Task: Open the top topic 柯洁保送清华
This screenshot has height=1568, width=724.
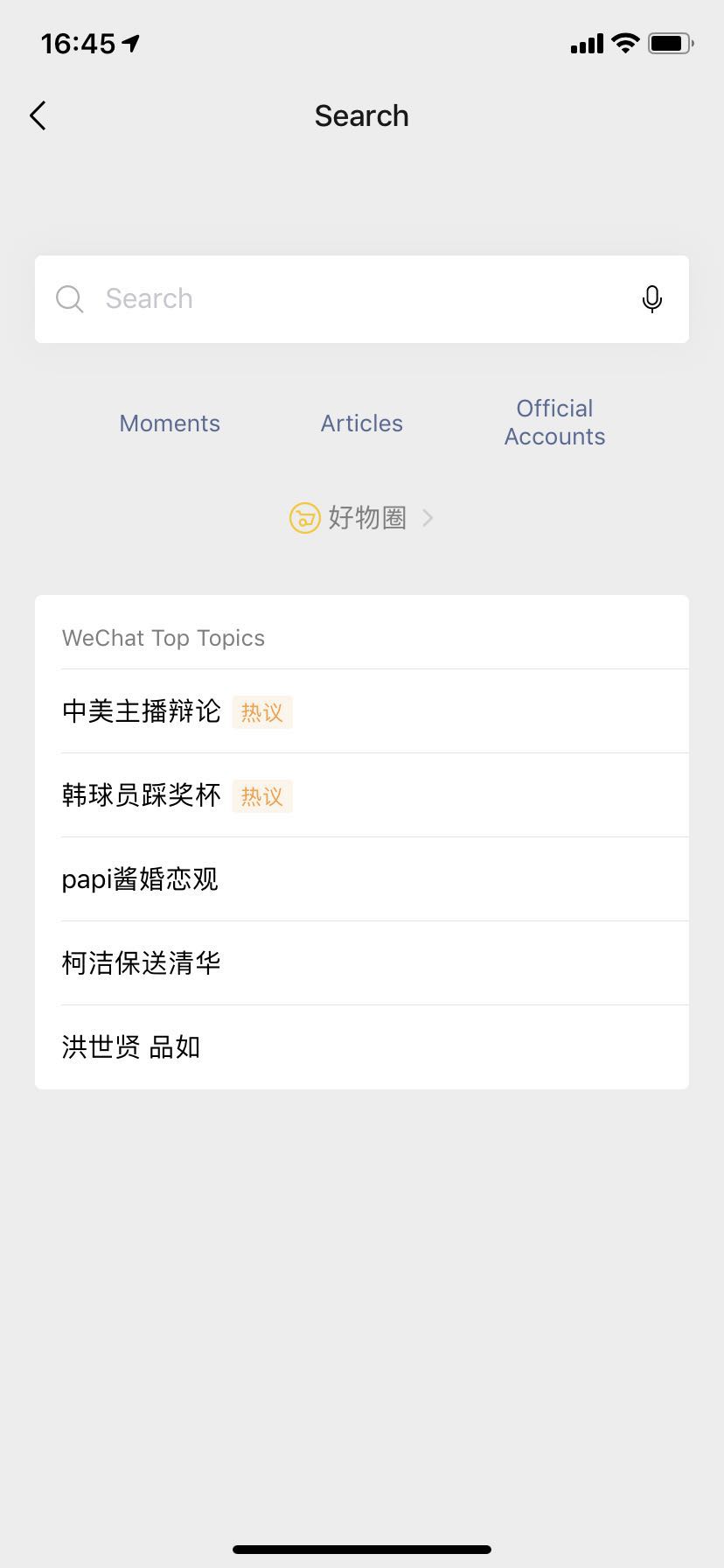Action: point(142,963)
